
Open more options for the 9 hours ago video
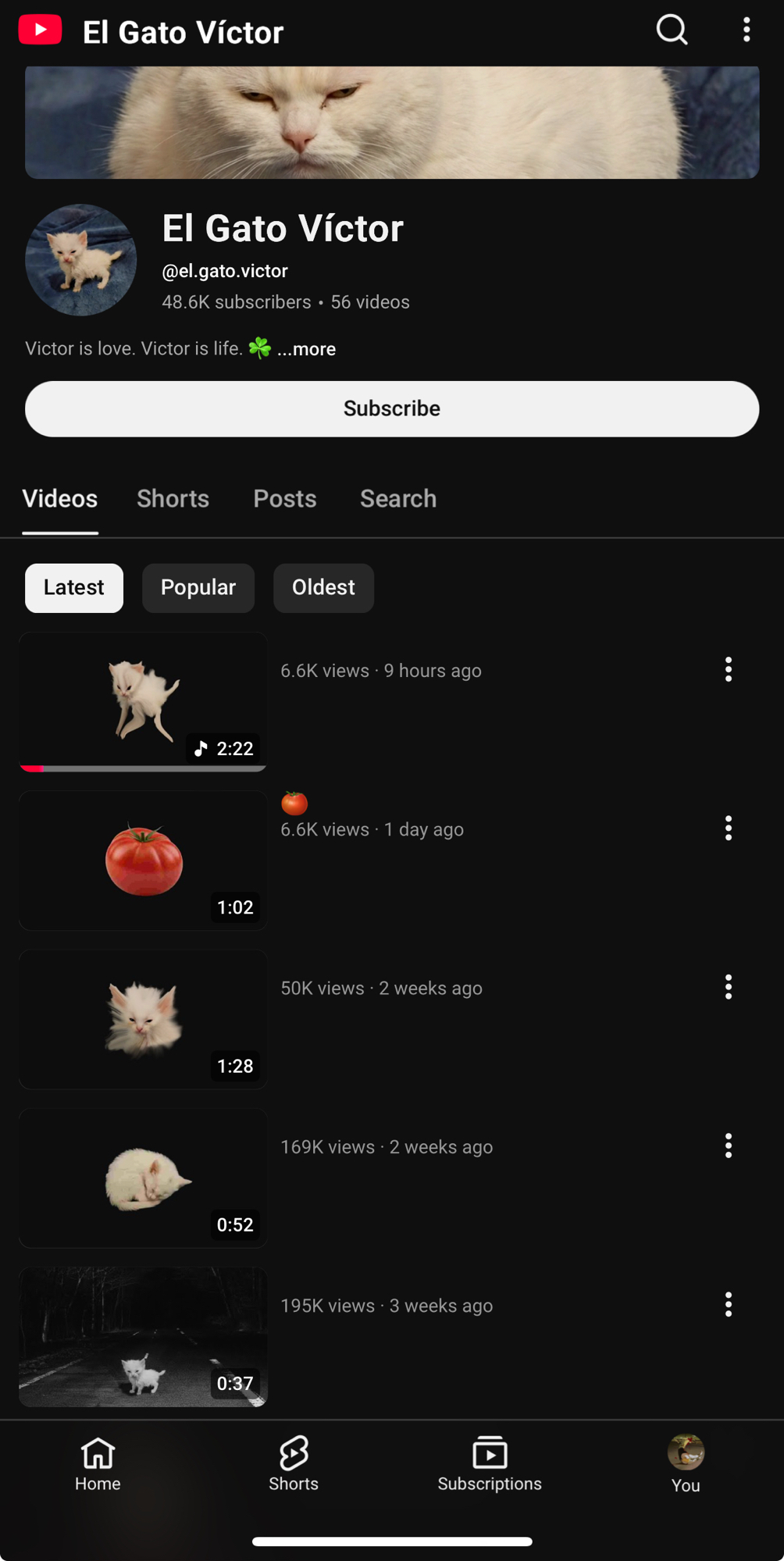729,669
